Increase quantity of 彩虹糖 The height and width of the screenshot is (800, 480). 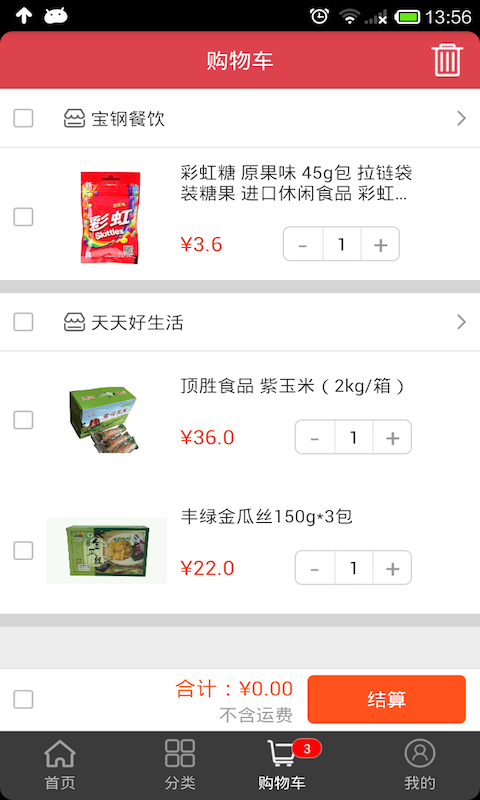click(380, 244)
